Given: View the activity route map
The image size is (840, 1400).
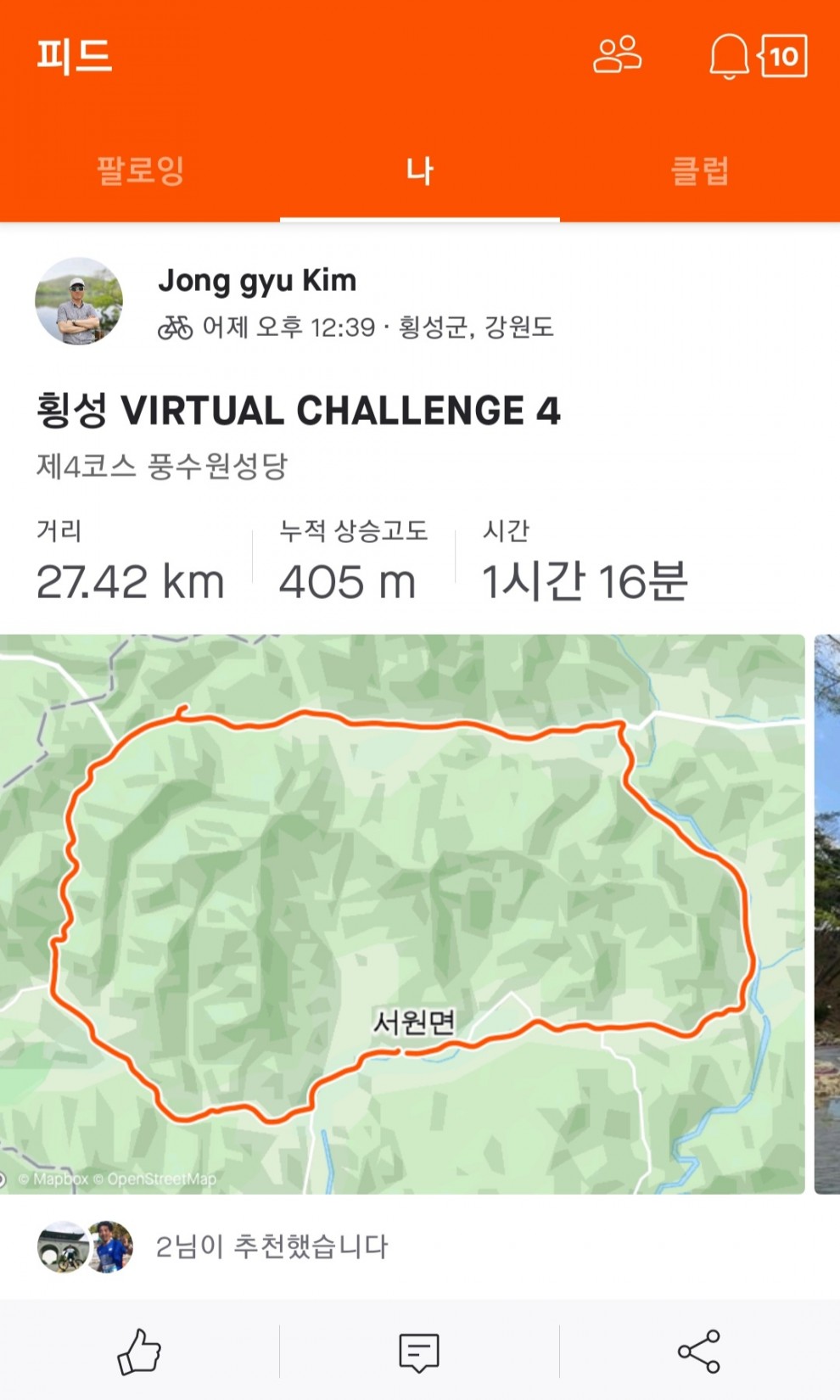Looking at the screenshot, I should [x=402, y=914].
